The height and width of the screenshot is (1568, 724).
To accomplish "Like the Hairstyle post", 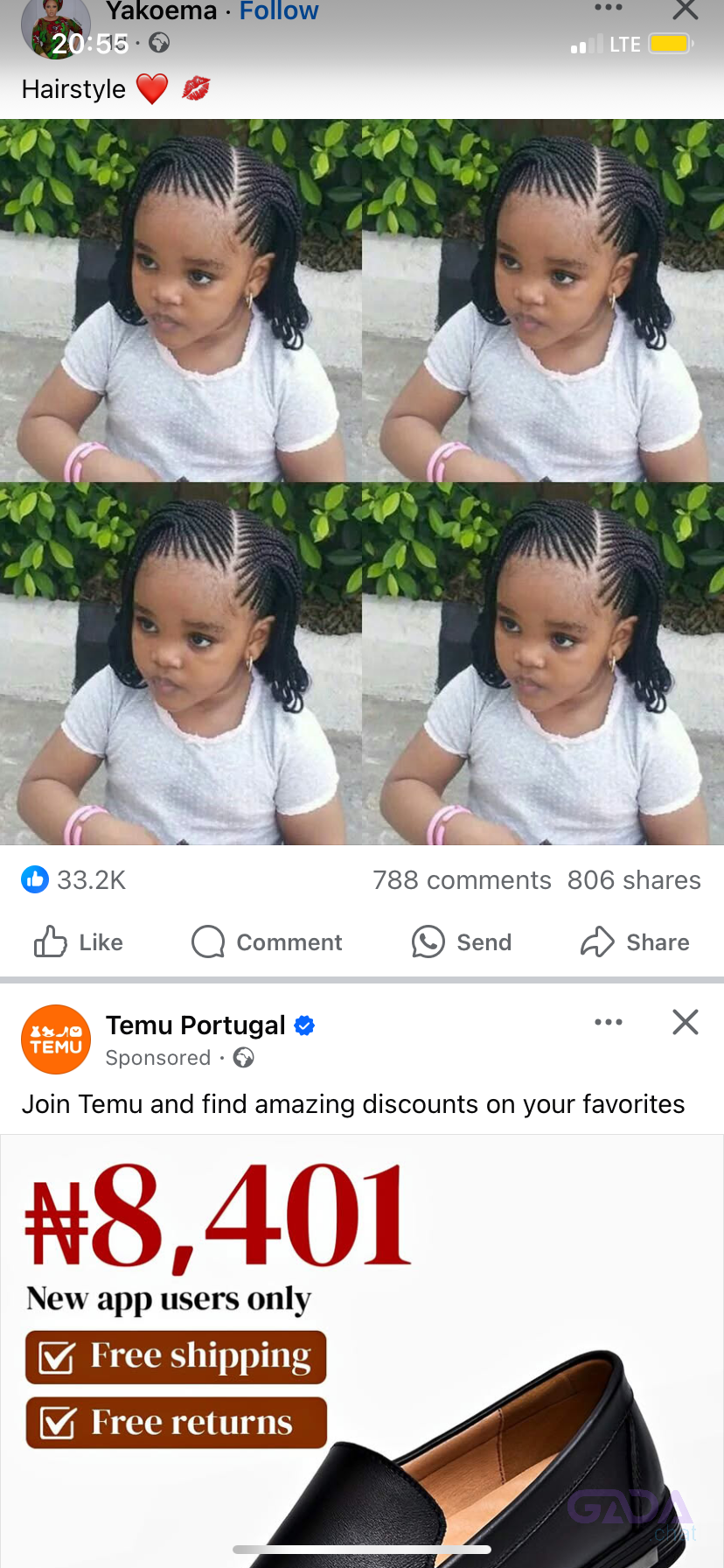I will click(x=79, y=942).
